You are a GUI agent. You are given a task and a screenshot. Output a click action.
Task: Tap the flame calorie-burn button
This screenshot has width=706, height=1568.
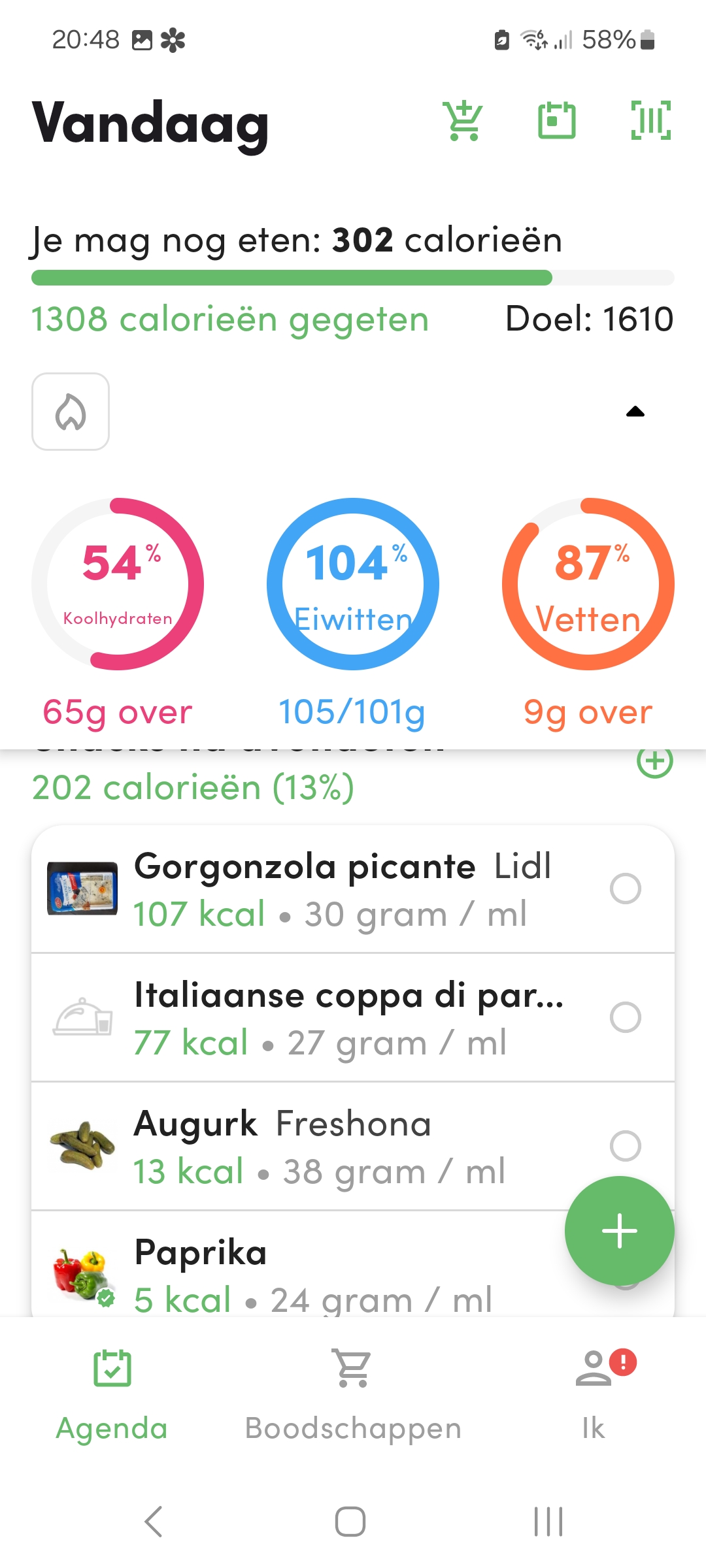(71, 412)
